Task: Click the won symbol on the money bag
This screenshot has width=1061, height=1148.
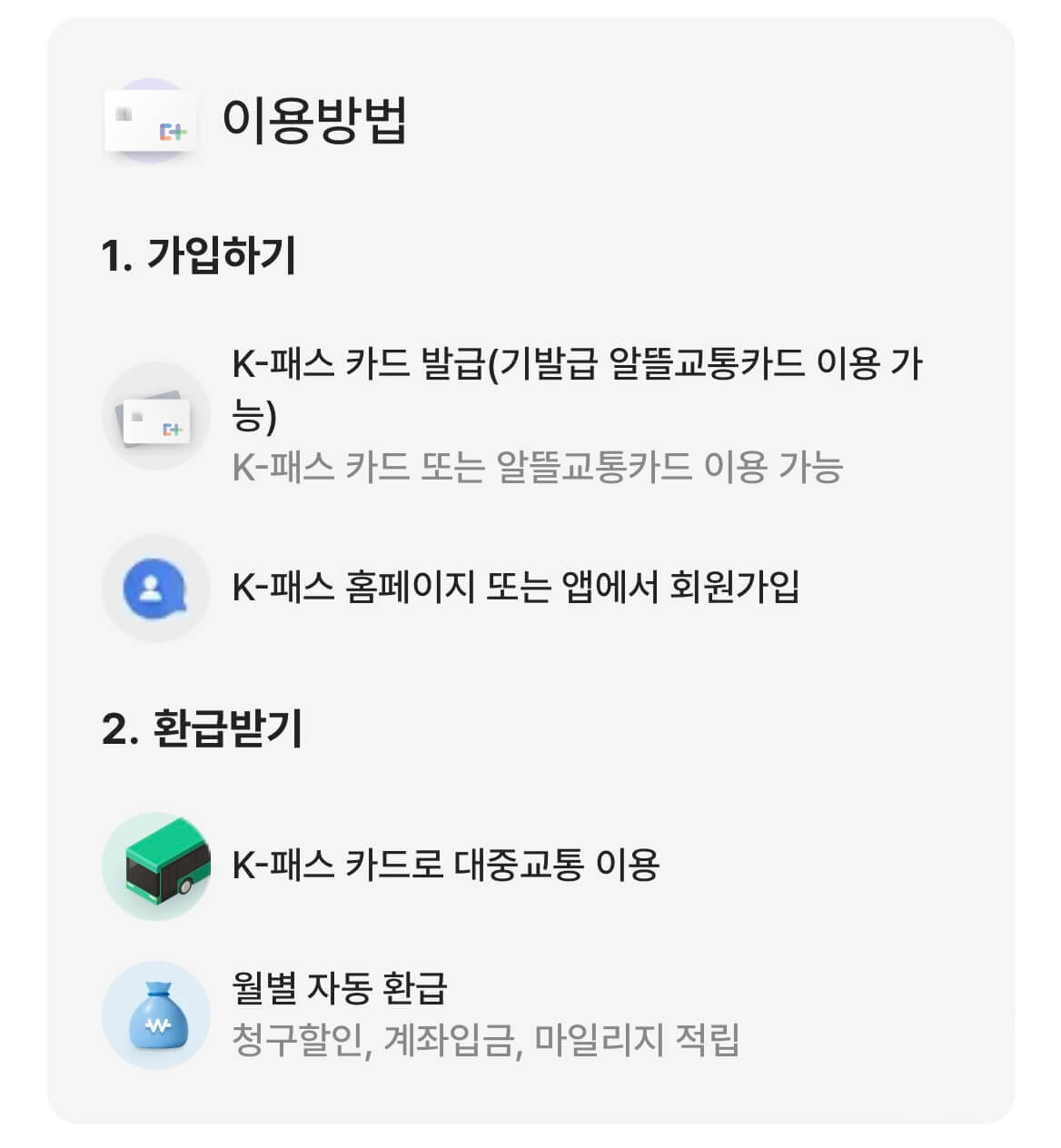Action: pos(160,1023)
